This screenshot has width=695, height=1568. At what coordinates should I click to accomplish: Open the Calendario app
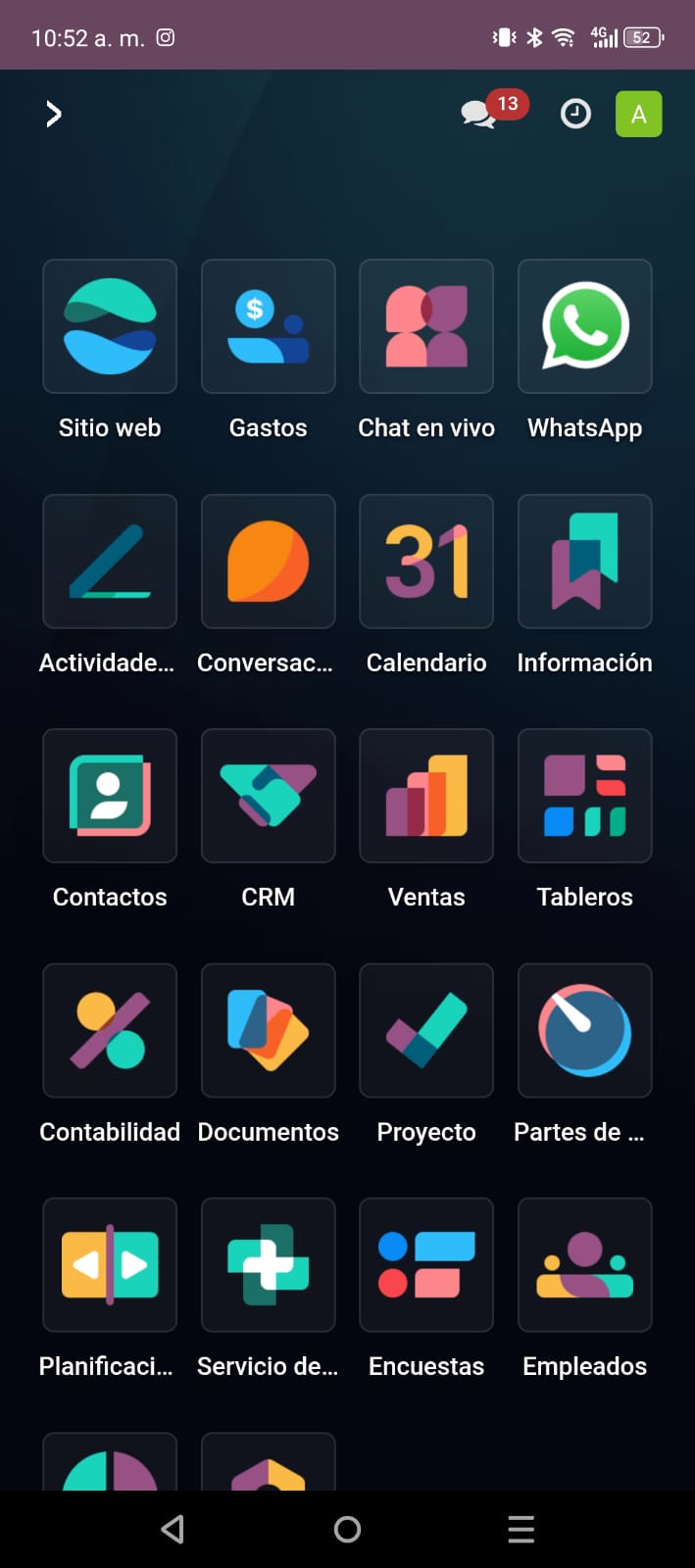click(x=426, y=562)
